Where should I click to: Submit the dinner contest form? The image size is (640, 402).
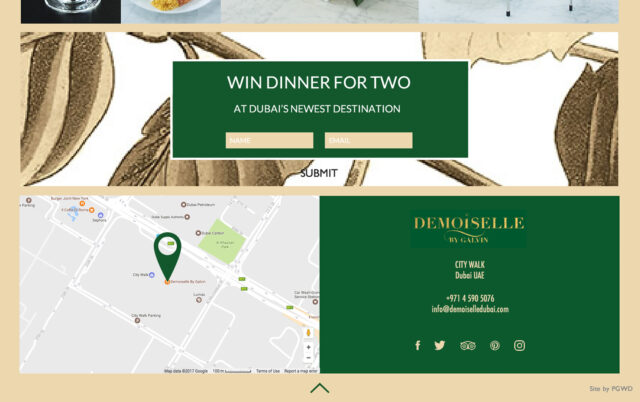[319, 173]
